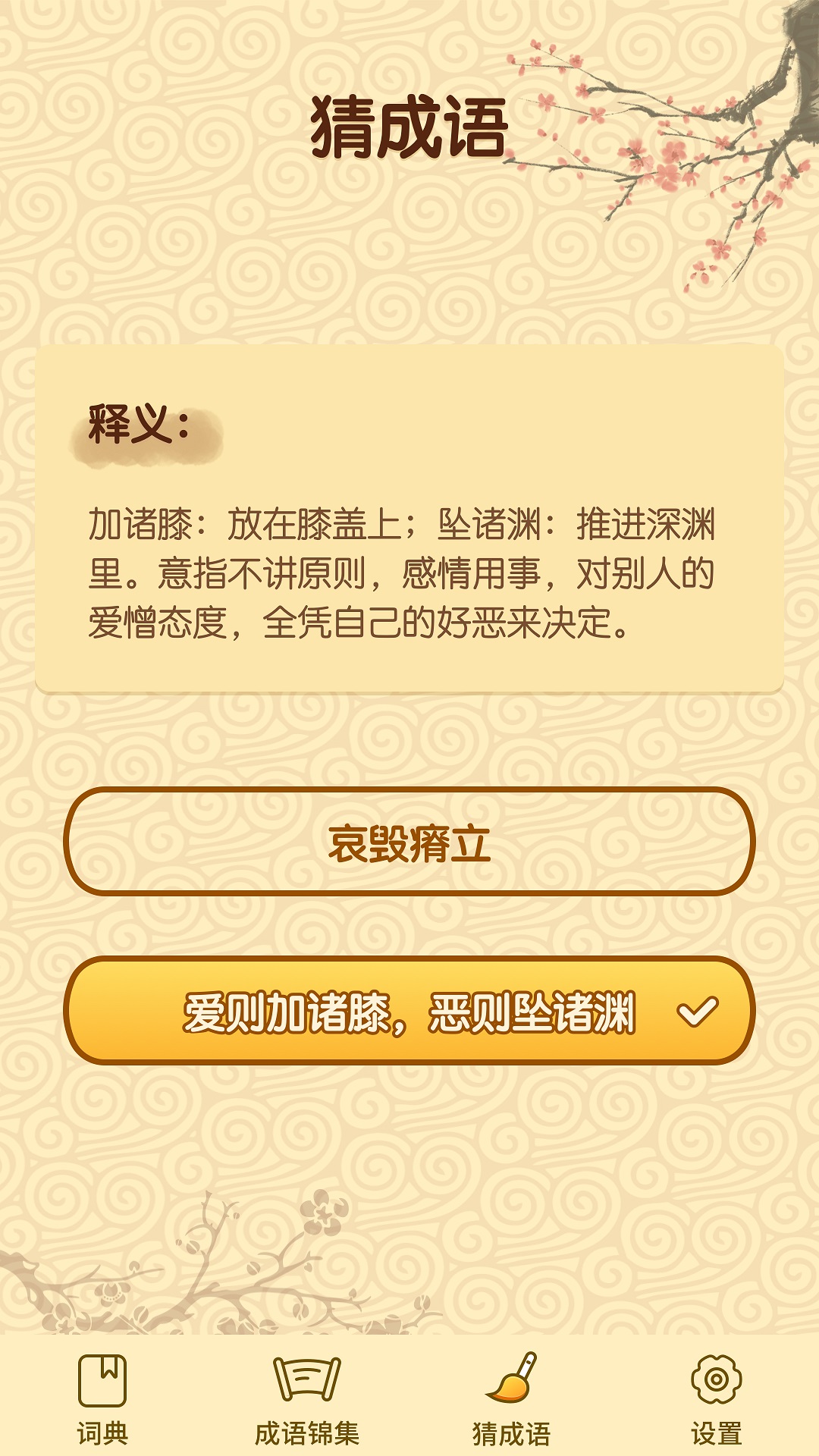
Task: Select the answer 哀毁瘠立
Action: [x=409, y=843]
